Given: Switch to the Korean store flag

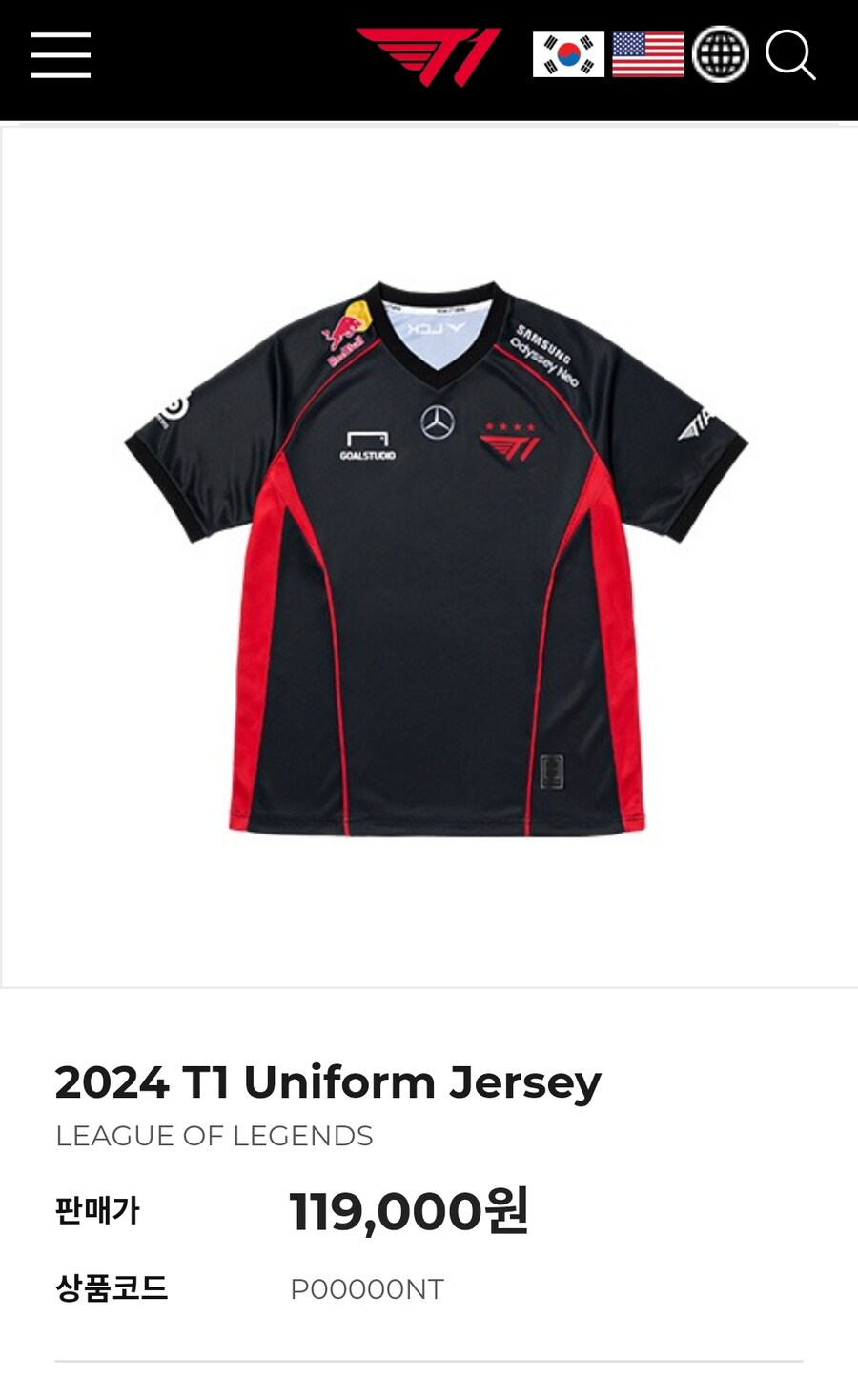Looking at the screenshot, I should (568, 54).
